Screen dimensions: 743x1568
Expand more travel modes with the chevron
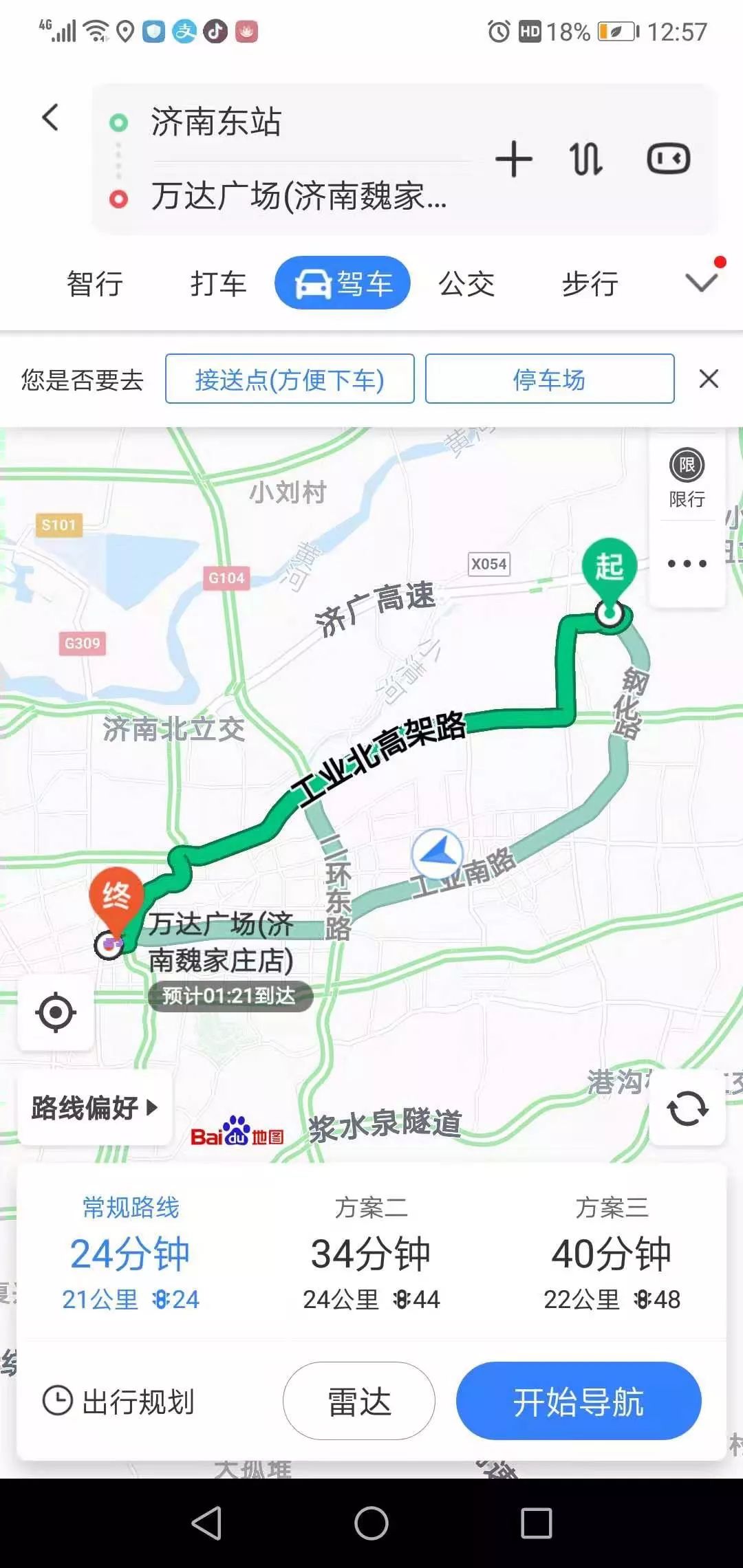[x=701, y=282]
